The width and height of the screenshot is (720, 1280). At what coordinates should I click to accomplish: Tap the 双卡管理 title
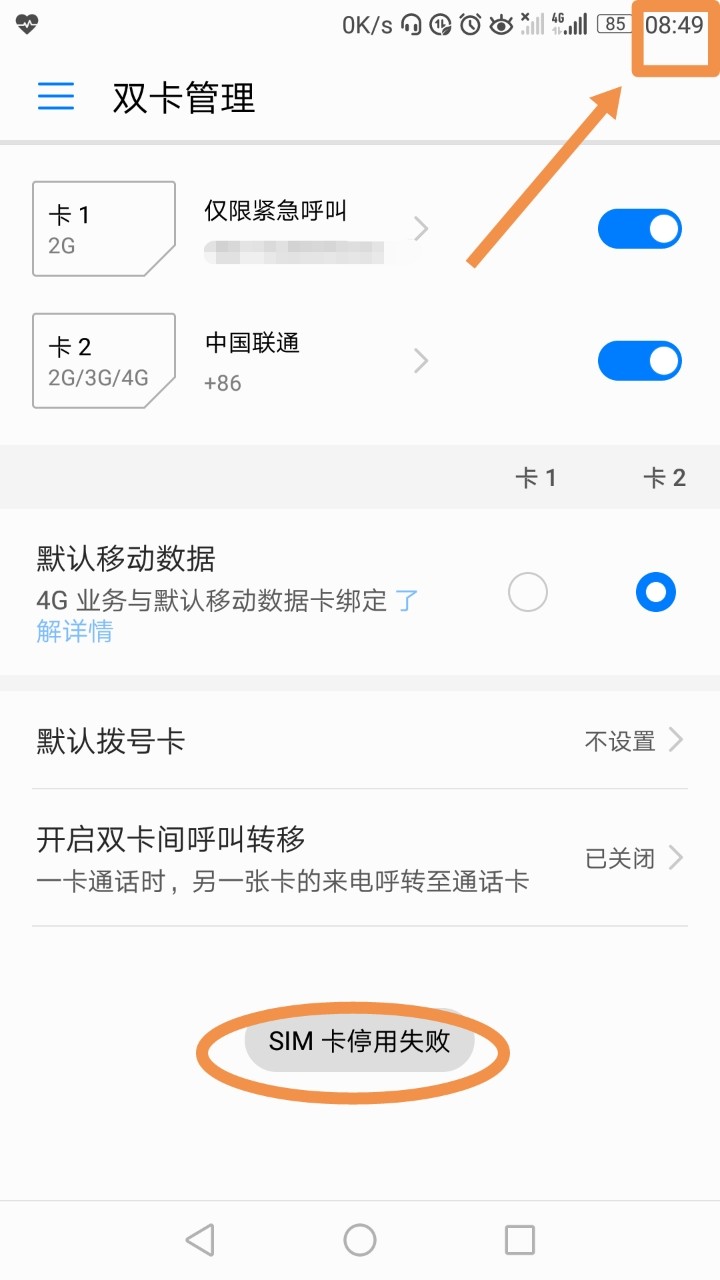[x=186, y=98]
